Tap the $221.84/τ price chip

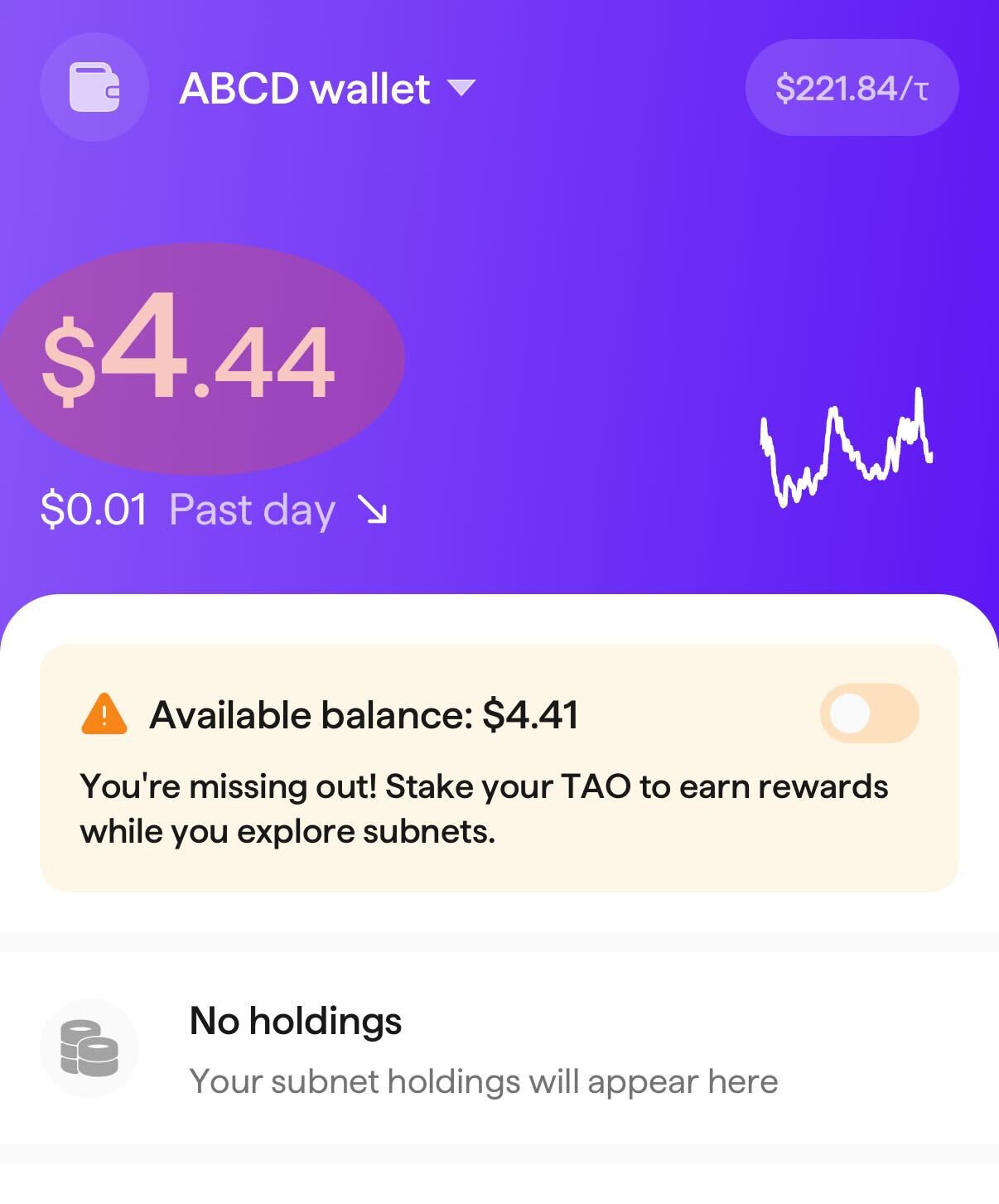click(852, 88)
